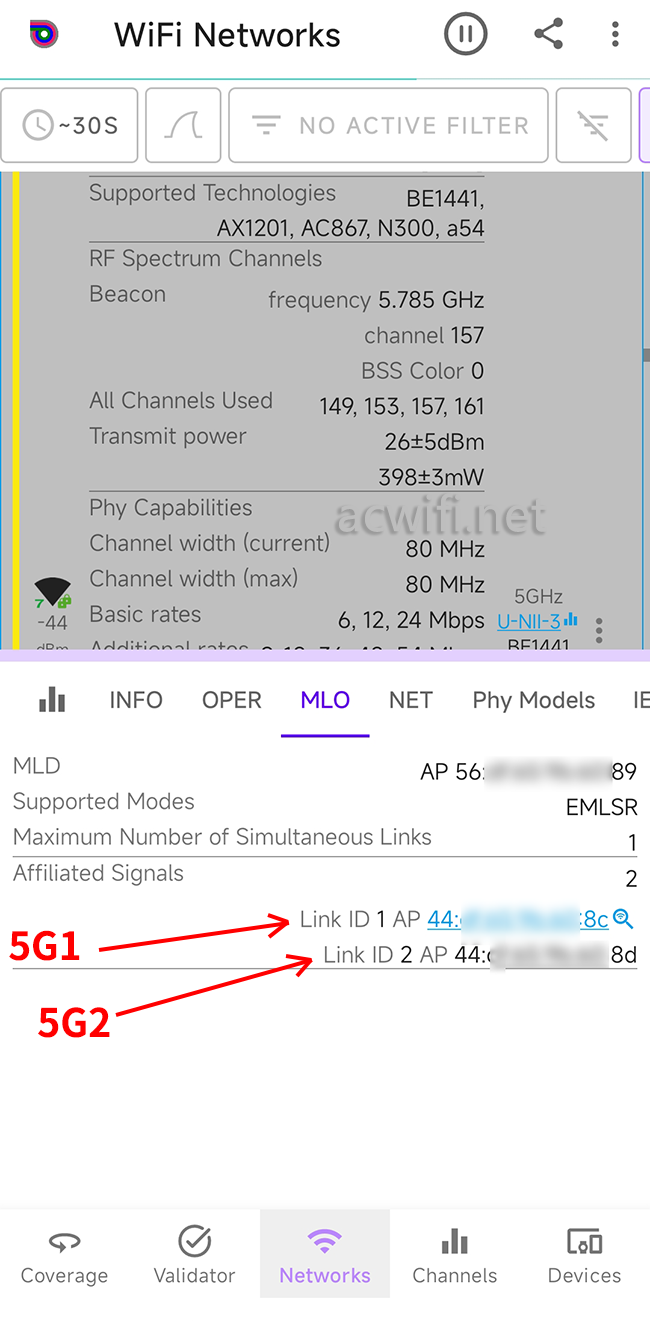Switch to the Channels section
Viewport: 650px width, 1322px height.
[455, 1255]
